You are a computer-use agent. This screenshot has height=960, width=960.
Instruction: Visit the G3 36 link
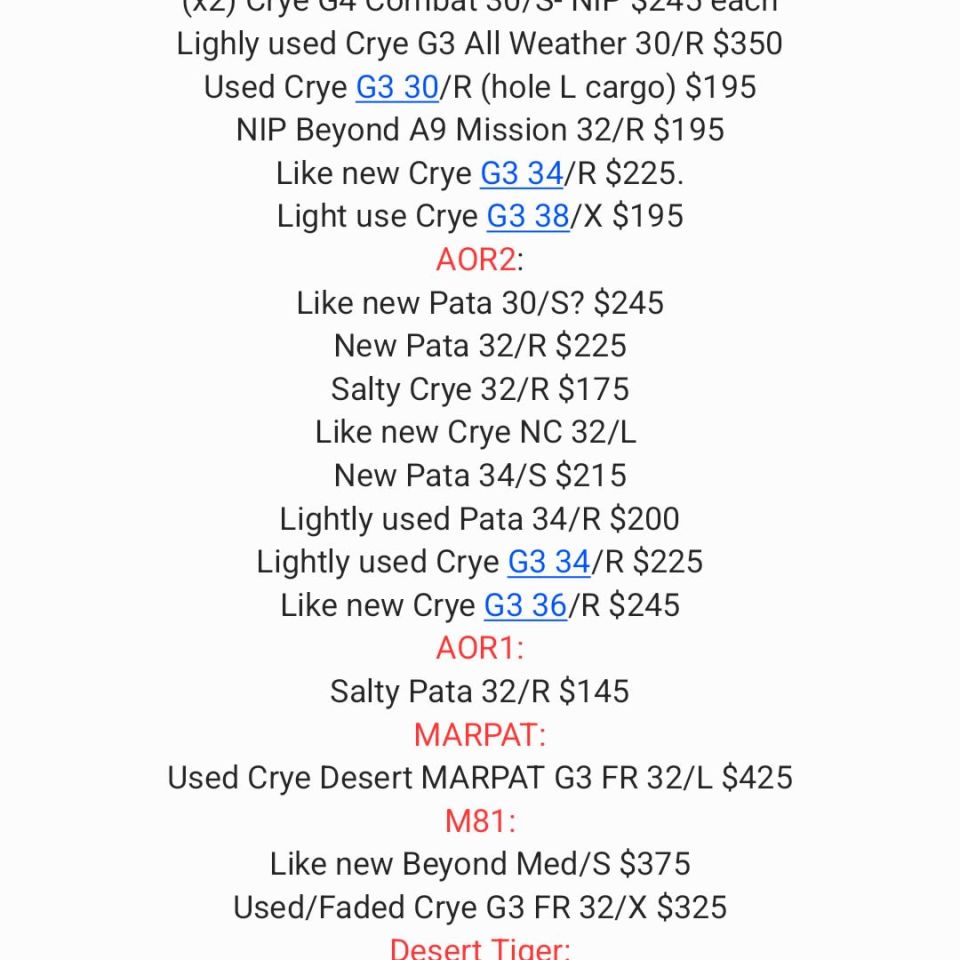click(x=526, y=605)
